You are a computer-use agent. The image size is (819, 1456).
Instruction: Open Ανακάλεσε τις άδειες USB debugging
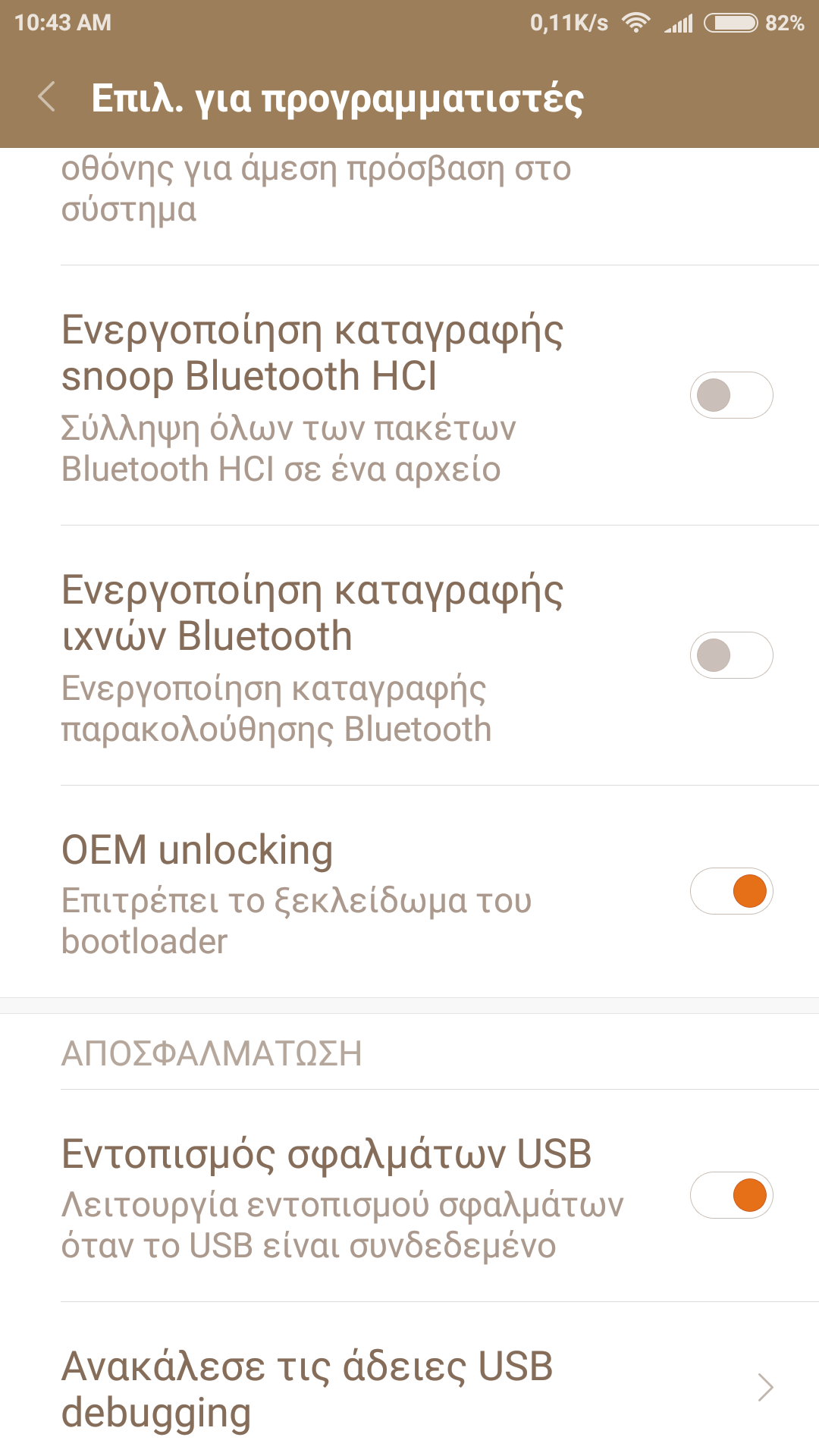tap(409, 1389)
